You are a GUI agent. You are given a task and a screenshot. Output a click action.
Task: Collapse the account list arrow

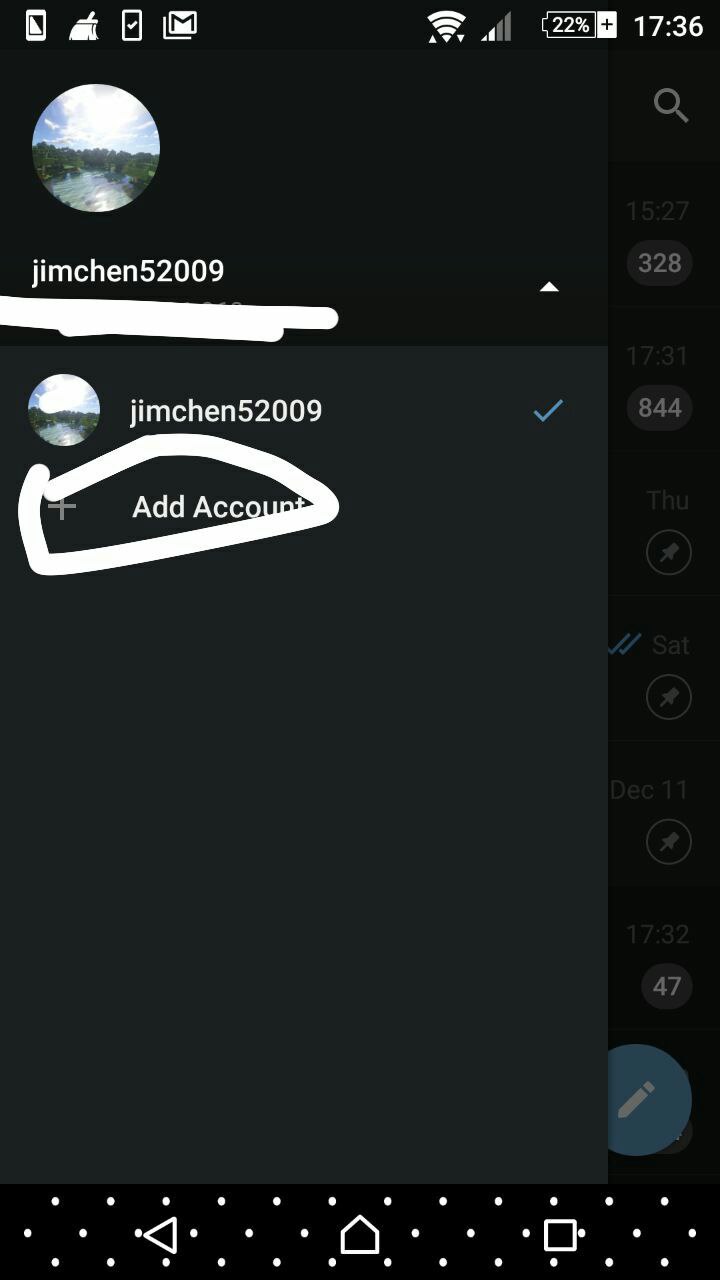coord(548,287)
